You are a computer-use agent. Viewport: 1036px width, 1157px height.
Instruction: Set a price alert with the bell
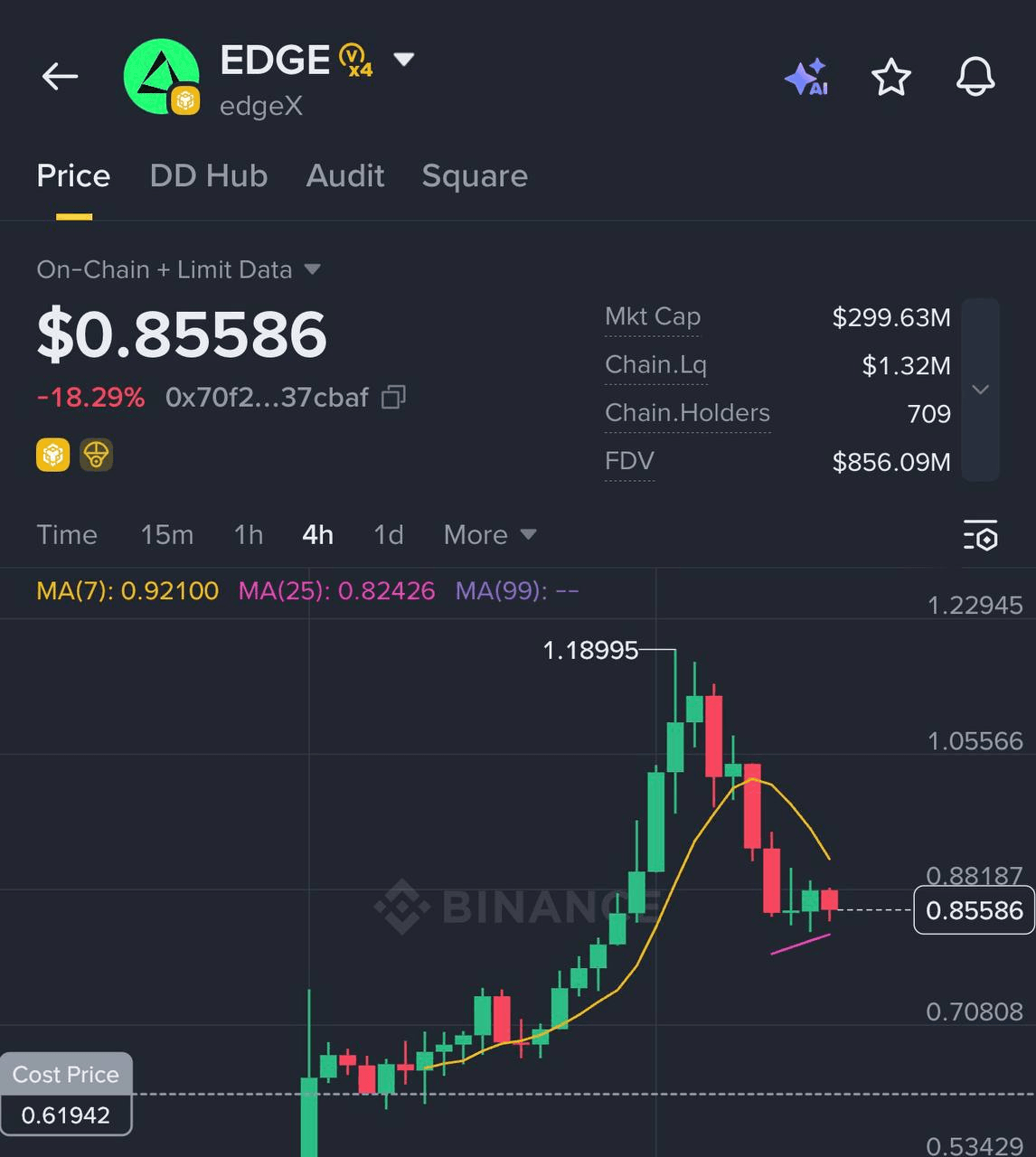coord(975,78)
